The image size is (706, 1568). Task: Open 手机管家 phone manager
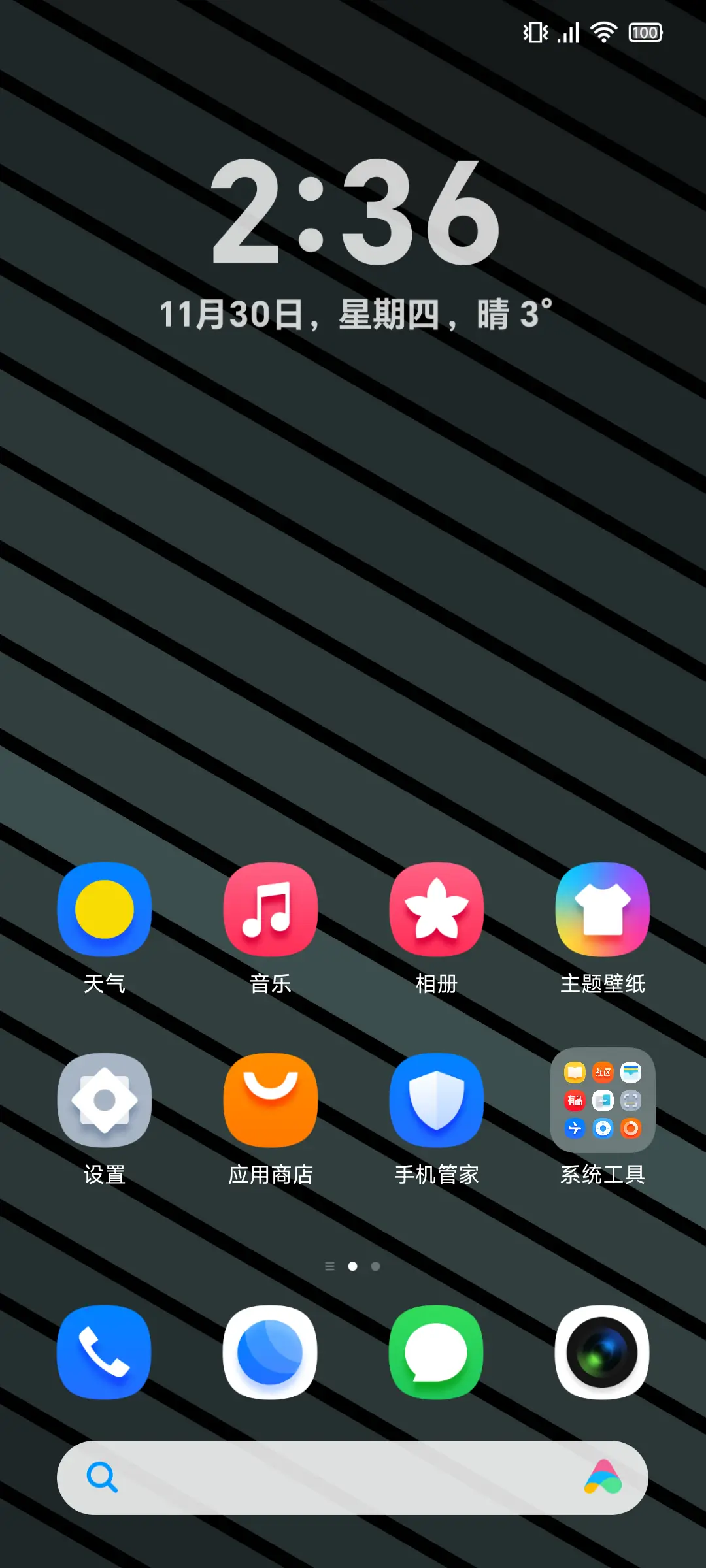(437, 1101)
